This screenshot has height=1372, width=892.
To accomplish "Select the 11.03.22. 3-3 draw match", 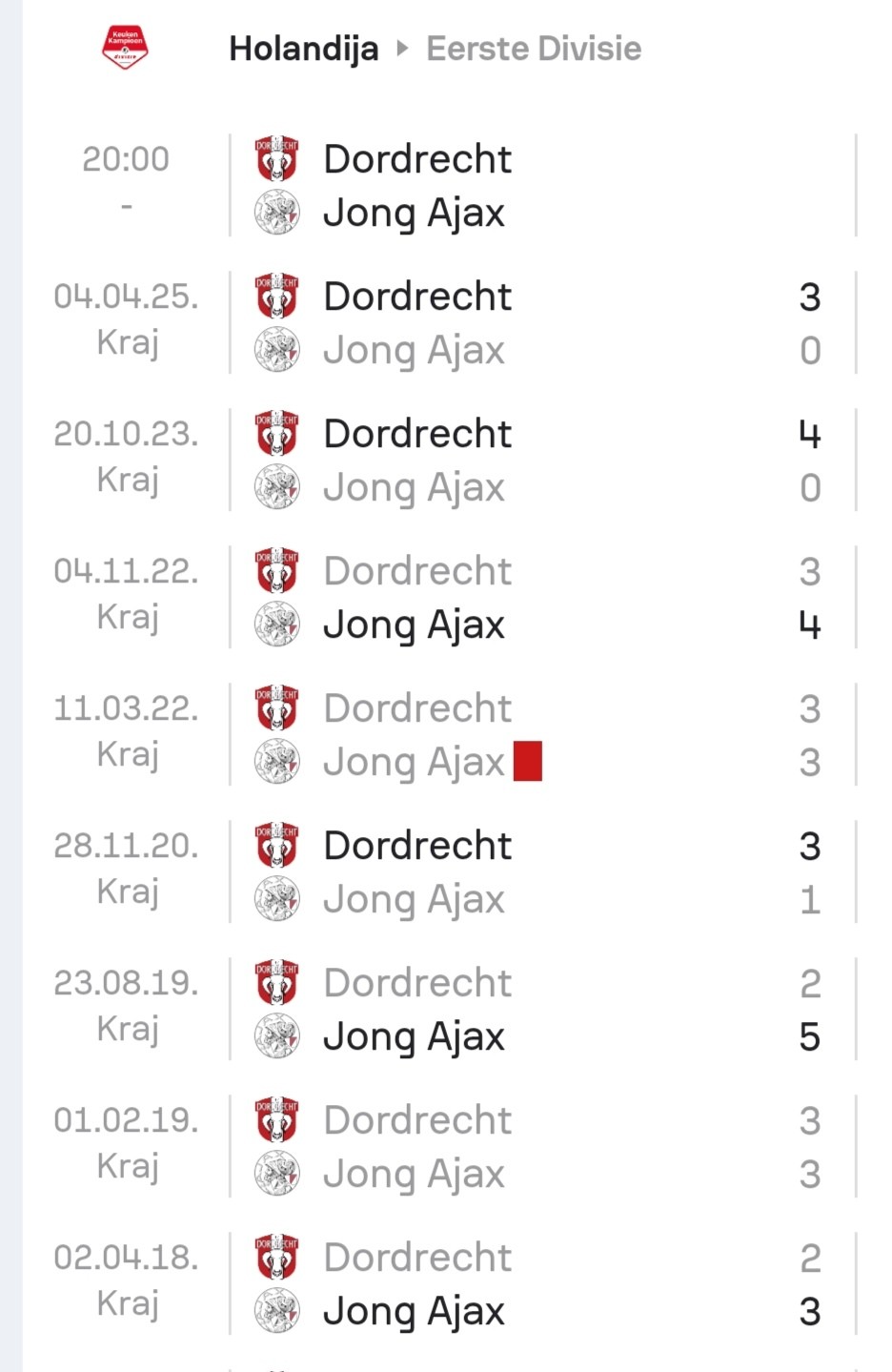I will 457,735.
